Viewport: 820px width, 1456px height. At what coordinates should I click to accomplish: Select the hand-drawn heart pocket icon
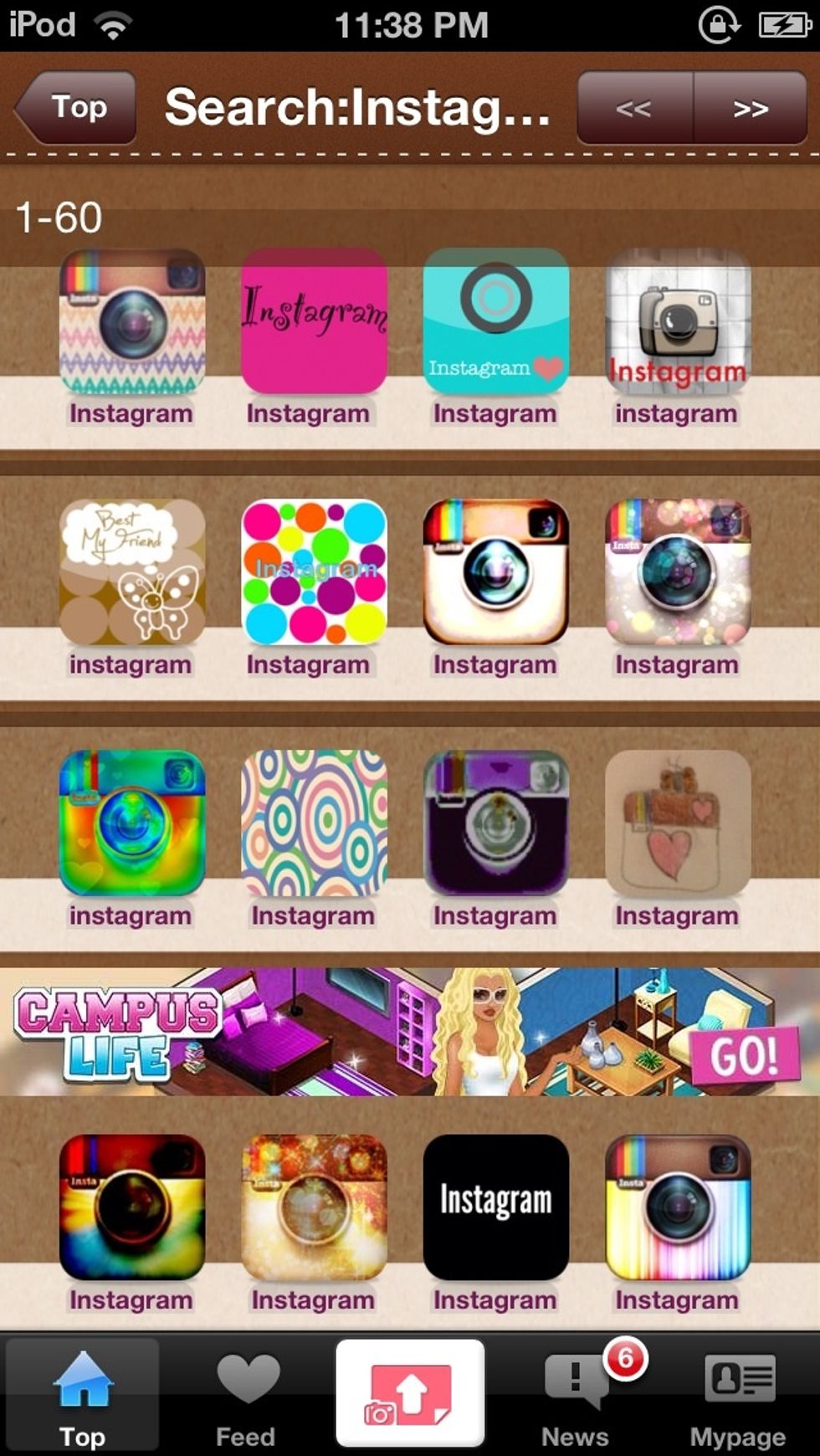tap(677, 823)
